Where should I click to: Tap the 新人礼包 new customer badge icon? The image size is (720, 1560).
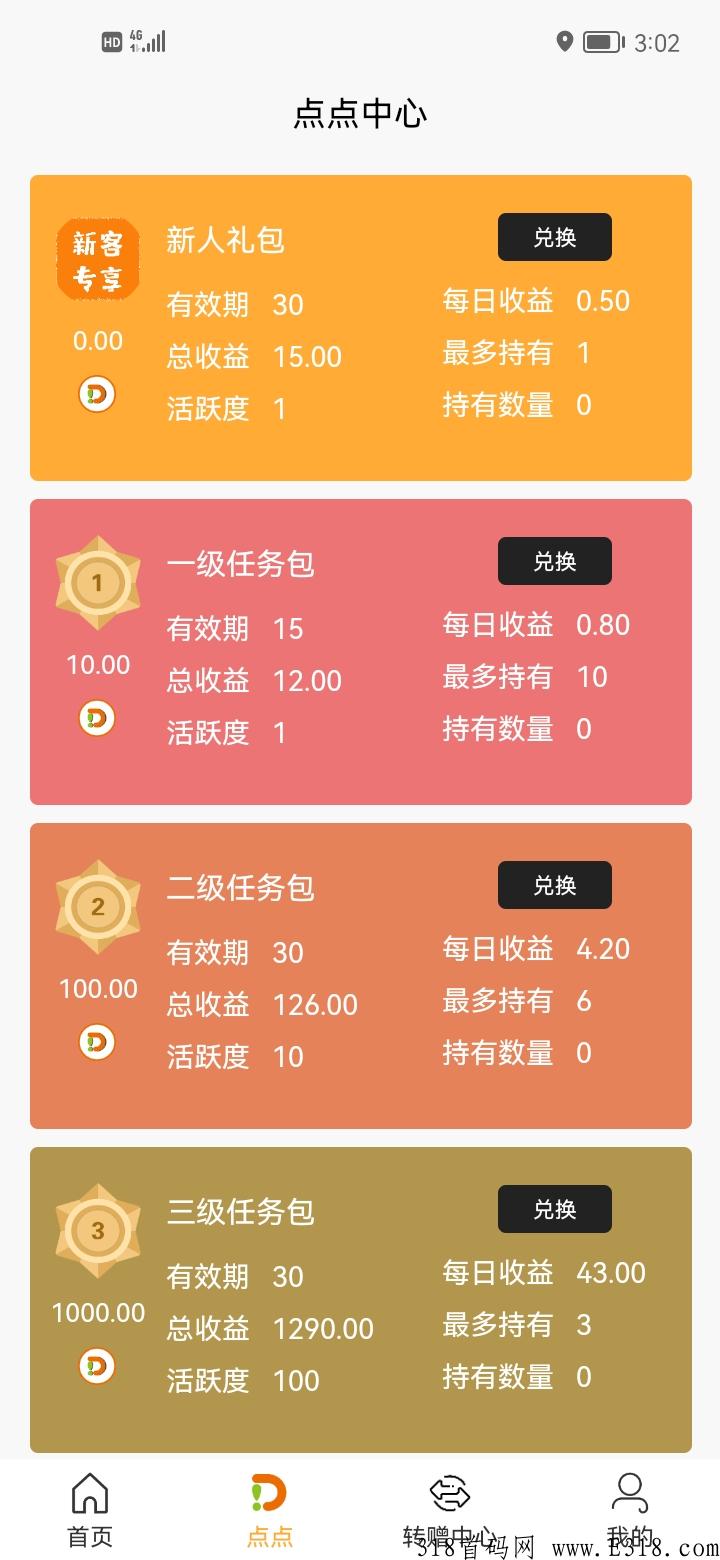97,260
